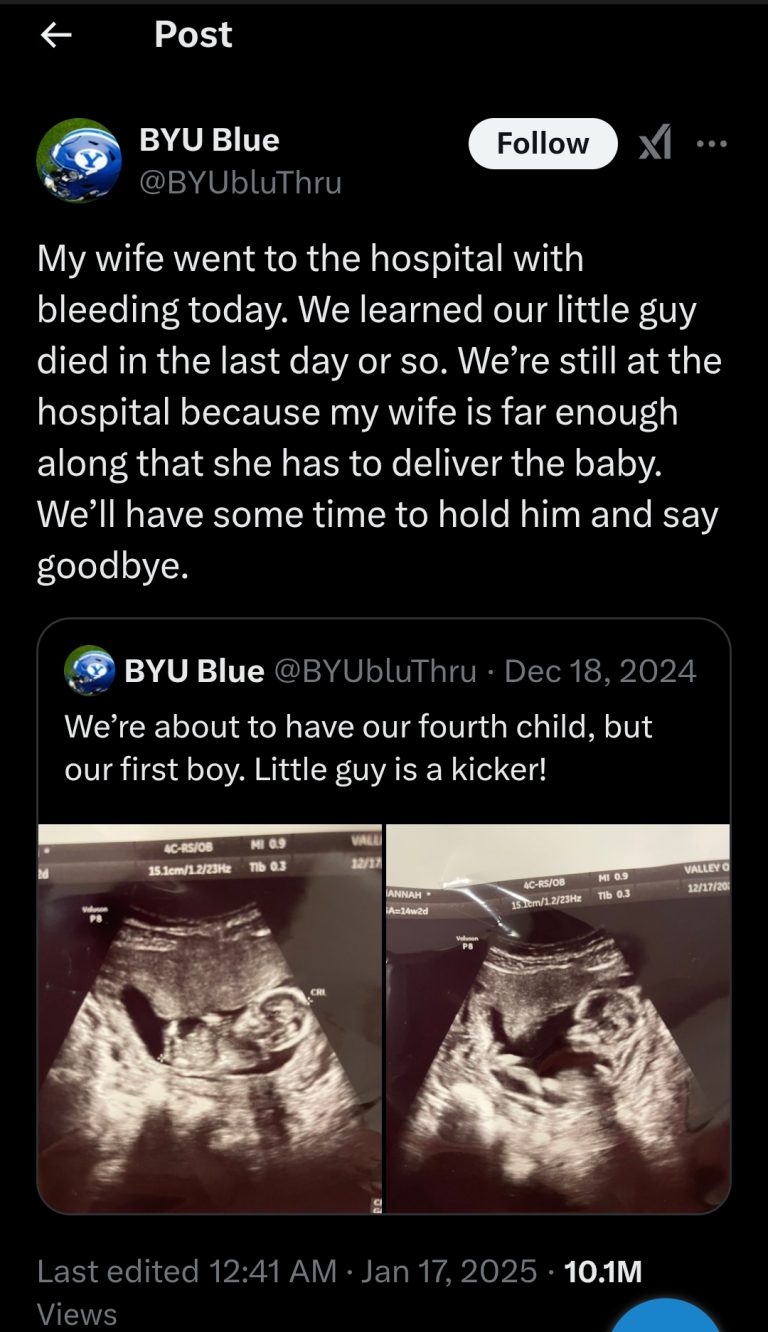The height and width of the screenshot is (1332, 768).
Task: View the first ultrasound image
Action: click(x=210, y=1018)
